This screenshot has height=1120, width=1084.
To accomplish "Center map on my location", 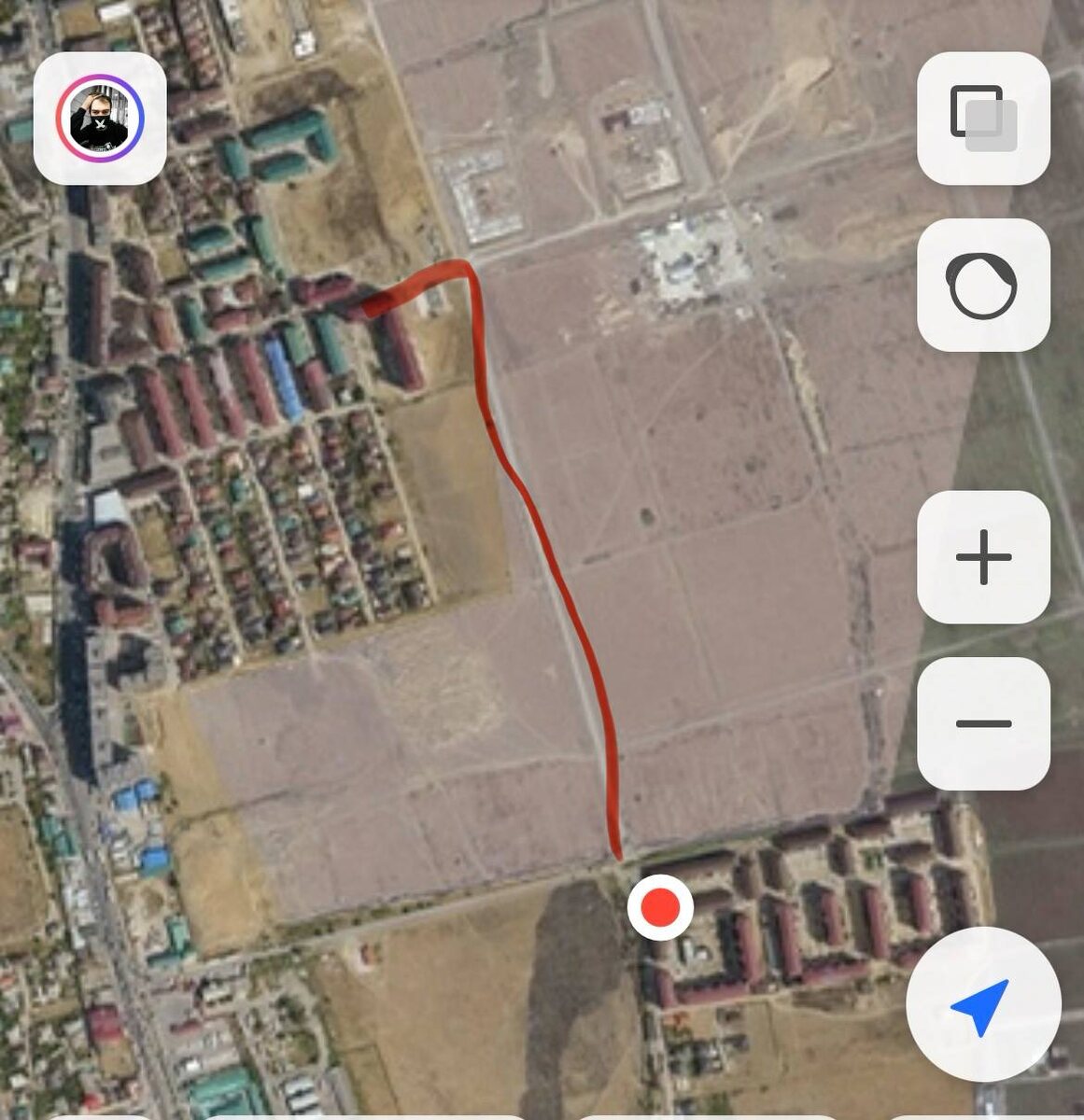I will pos(982,1004).
